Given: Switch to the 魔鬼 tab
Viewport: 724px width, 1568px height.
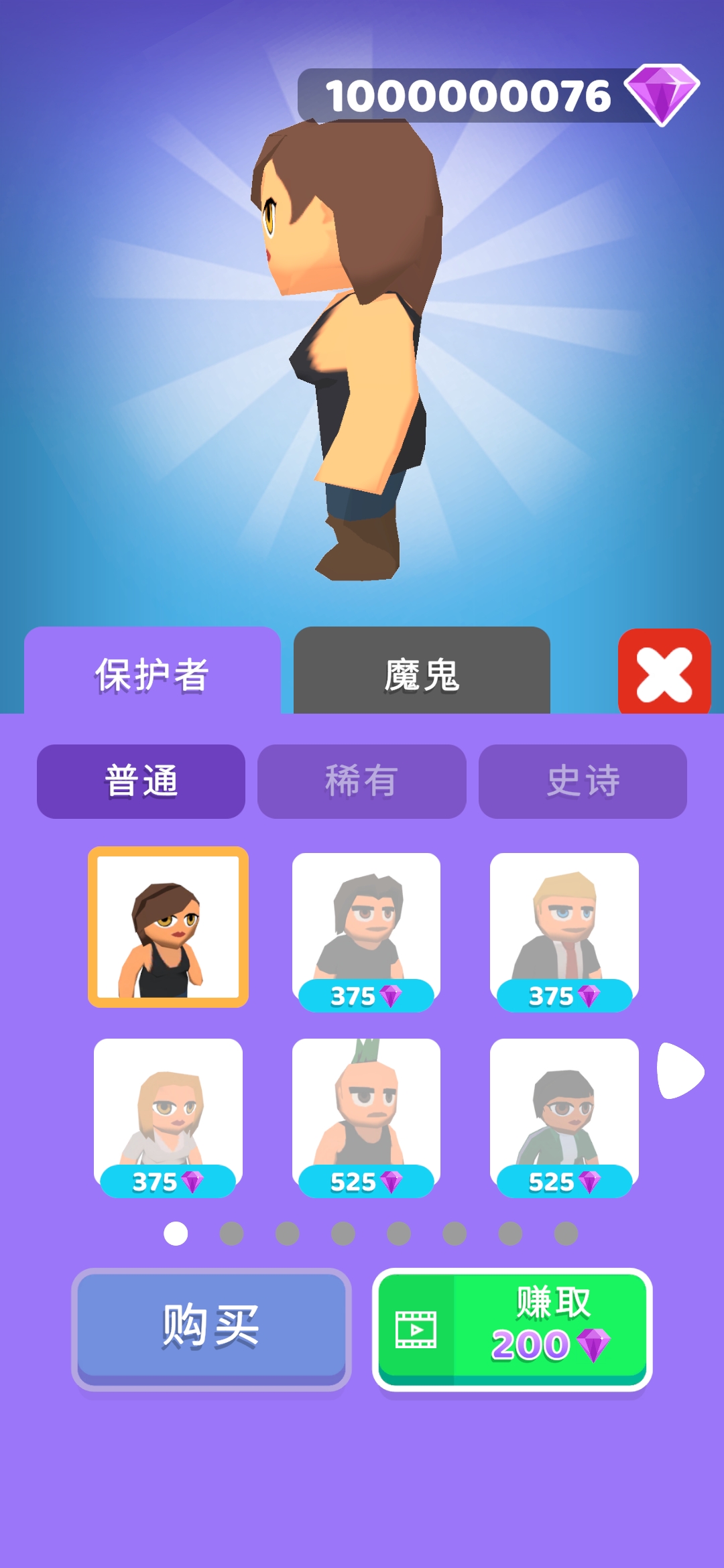Looking at the screenshot, I should (422, 673).
